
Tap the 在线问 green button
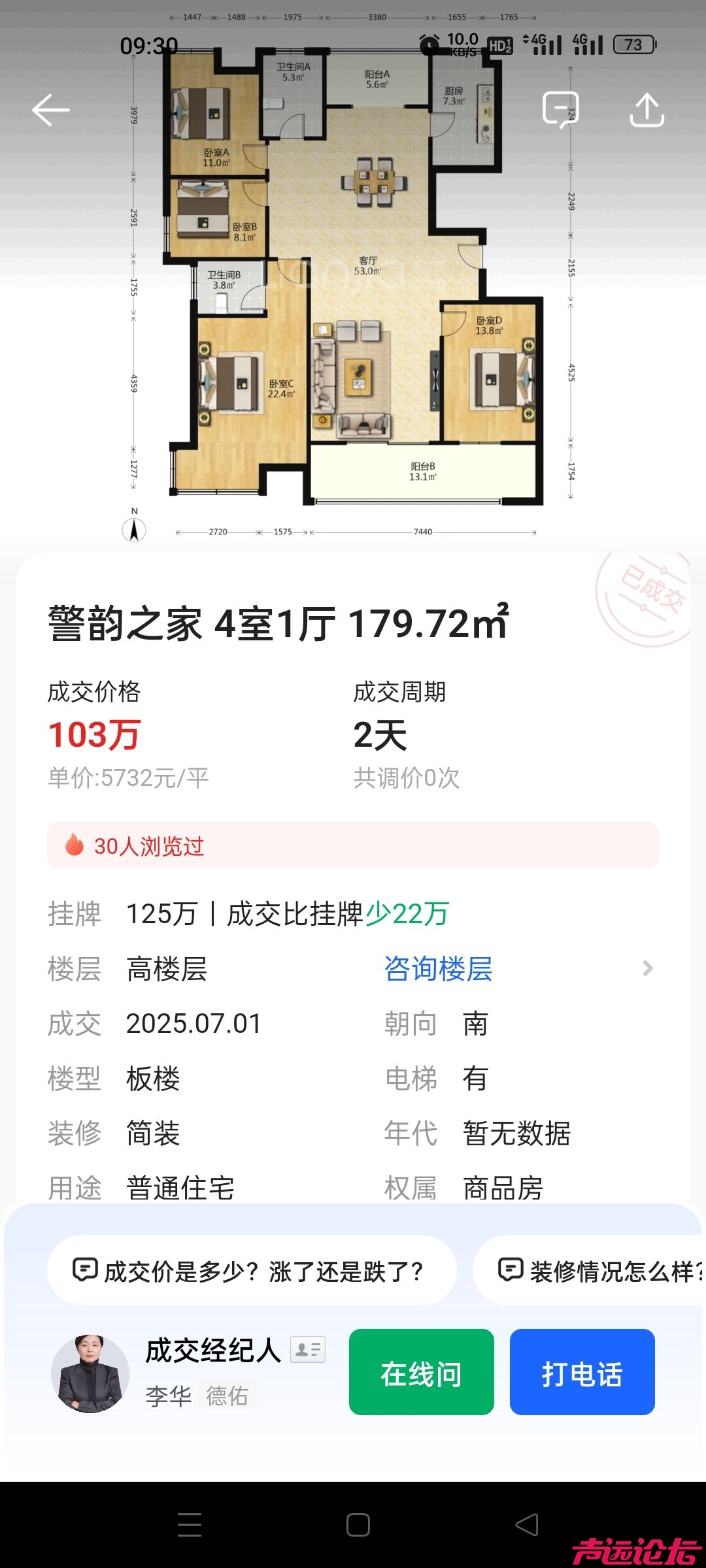pos(421,1372)
